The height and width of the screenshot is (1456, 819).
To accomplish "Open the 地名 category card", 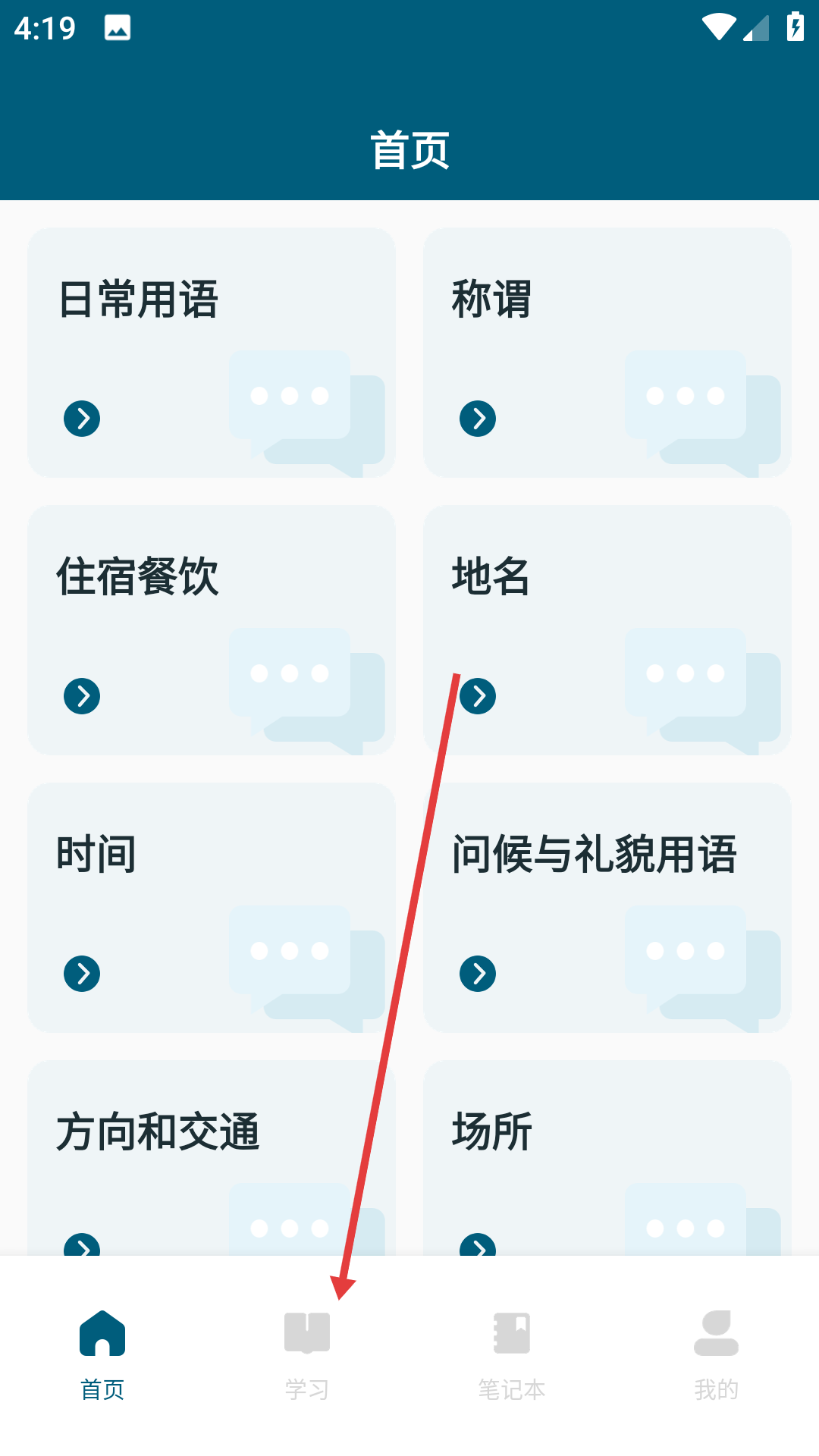I will point(607,630).
